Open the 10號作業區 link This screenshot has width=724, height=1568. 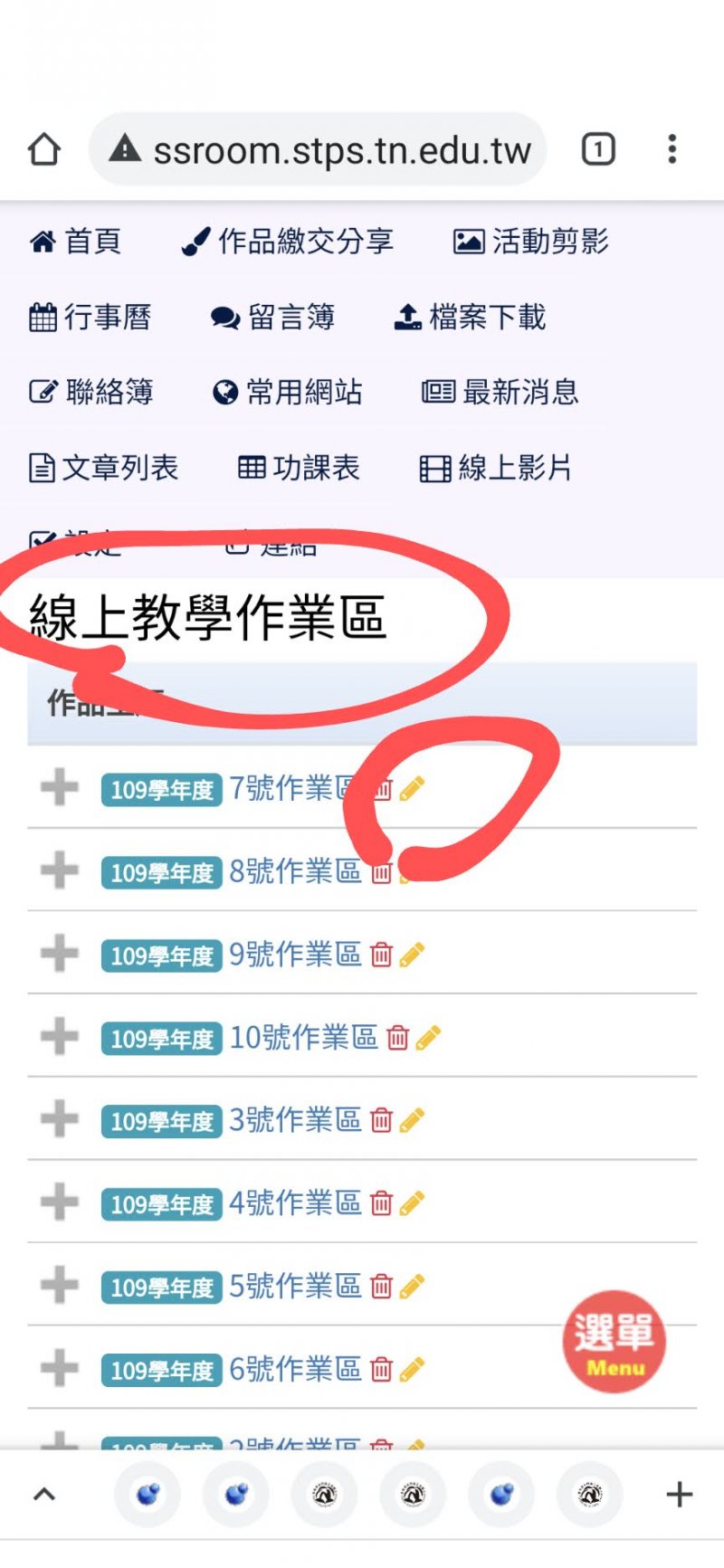303,1037
